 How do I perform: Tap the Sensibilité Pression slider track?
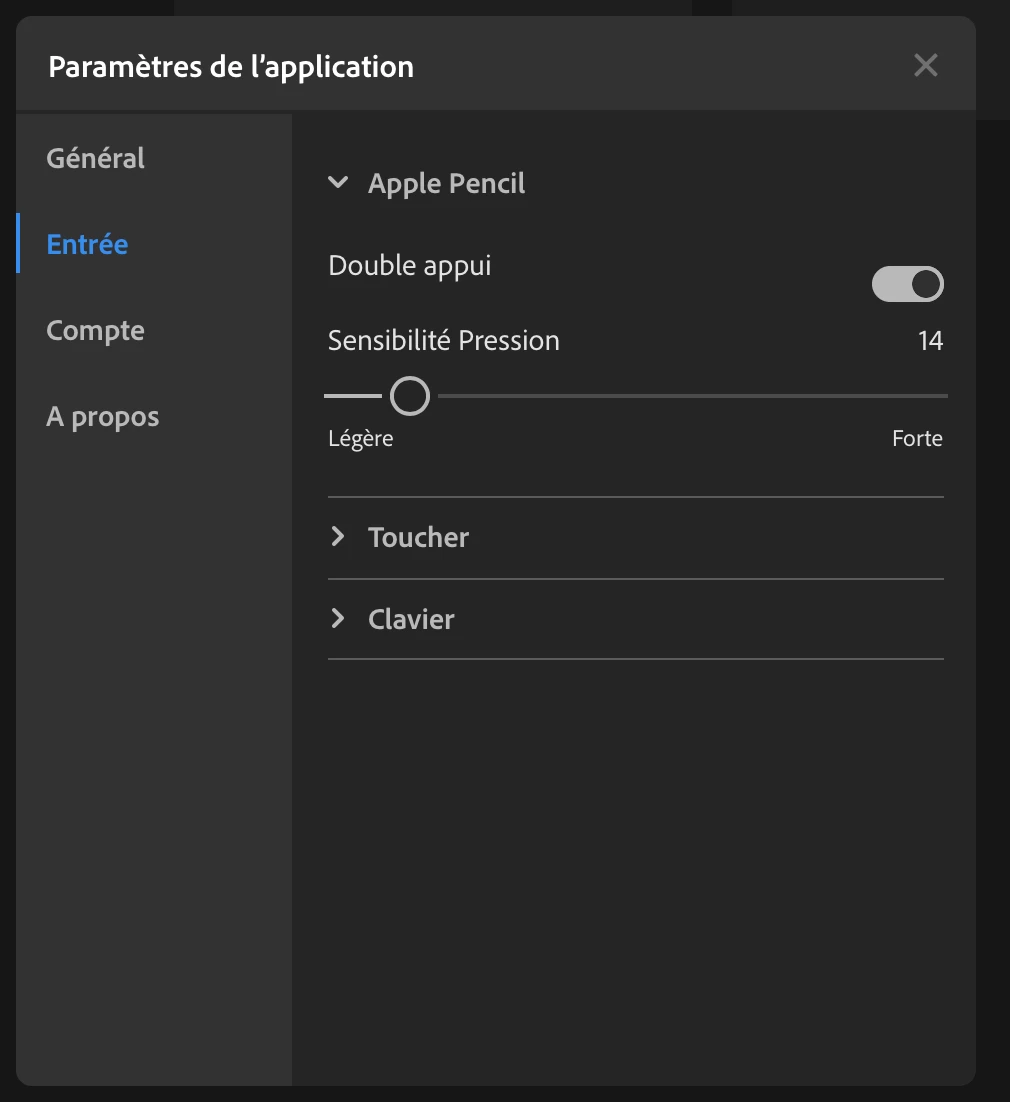pos(690,396)
